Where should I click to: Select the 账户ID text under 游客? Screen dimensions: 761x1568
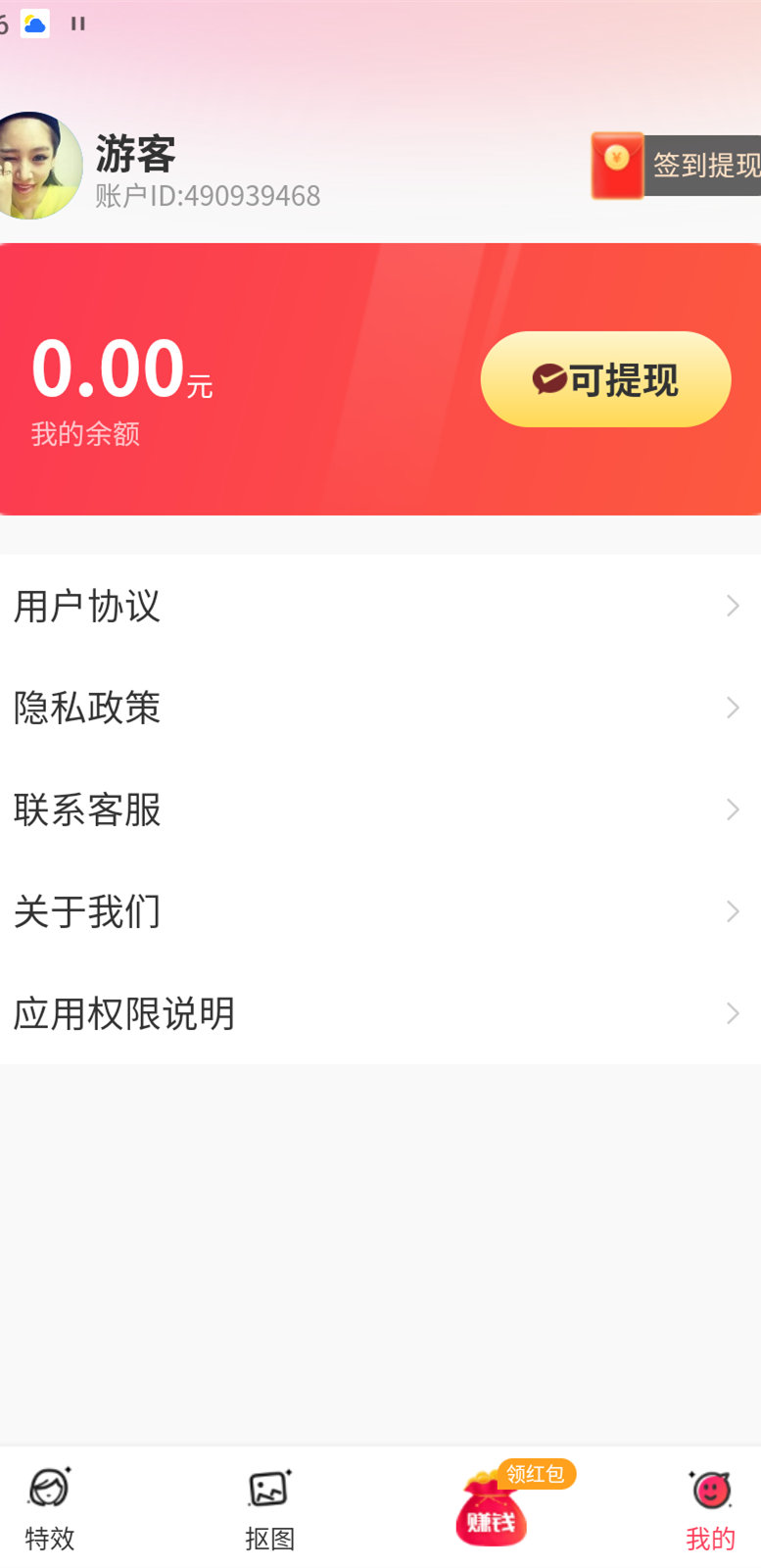209,196
